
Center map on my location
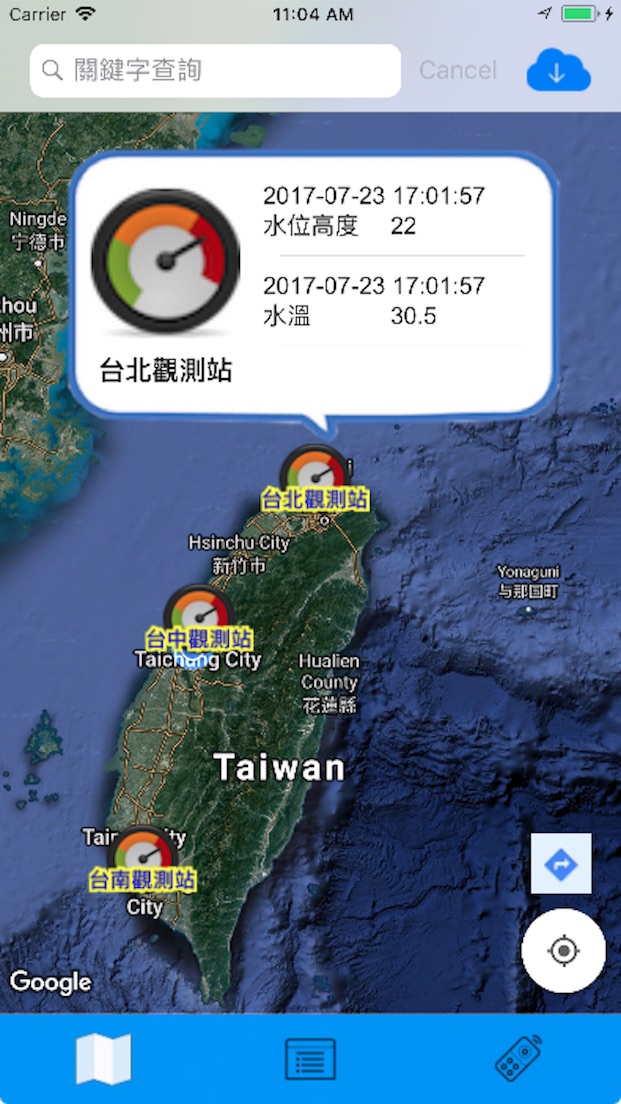[563, 950]
